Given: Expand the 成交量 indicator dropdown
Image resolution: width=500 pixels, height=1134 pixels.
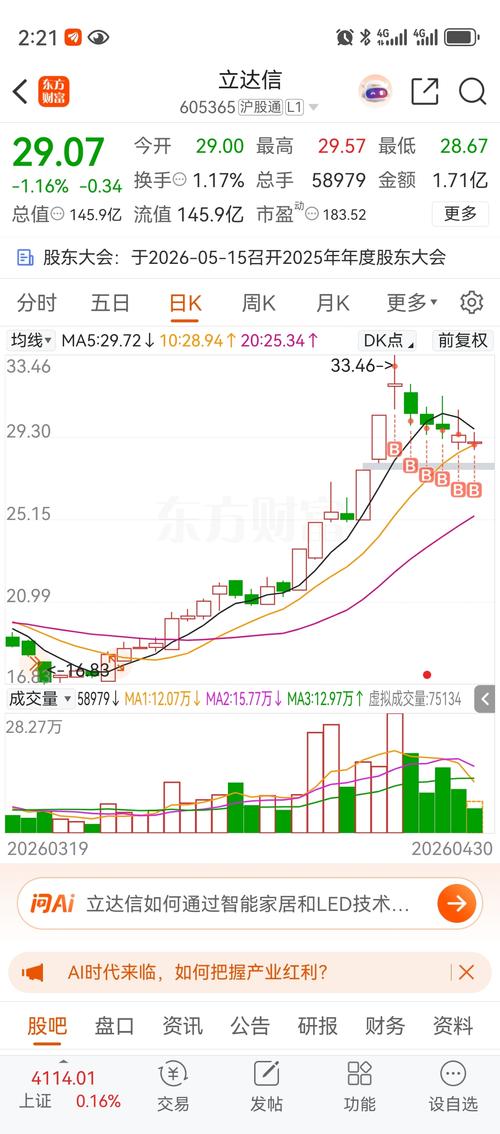Looking at the screenshot, I should (x=40, y=699).
